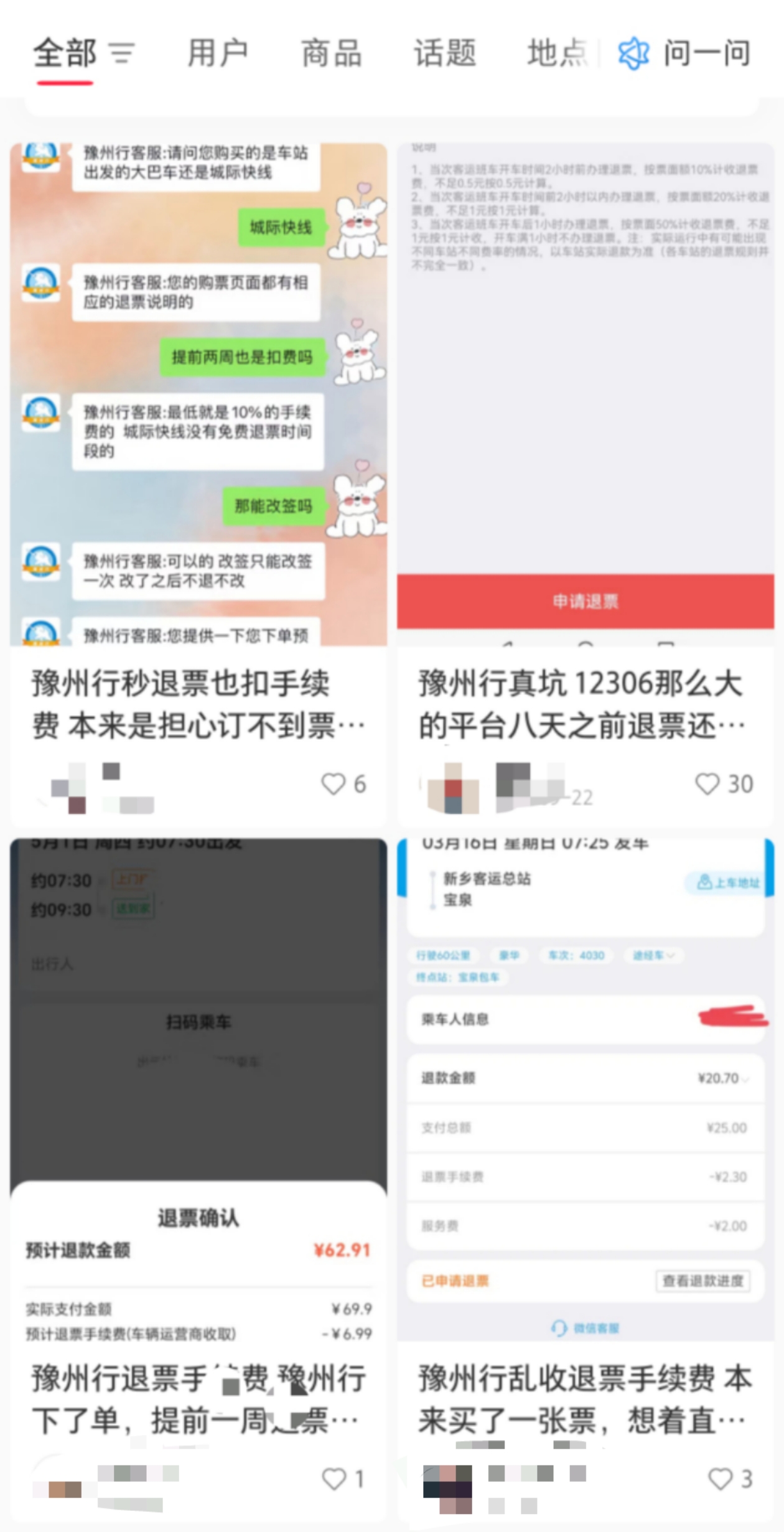Open the post 豫州行退票手续费 豫州行下了单
The height and width of the screenshot is (1532, 784).
[x=198, y=1399]
